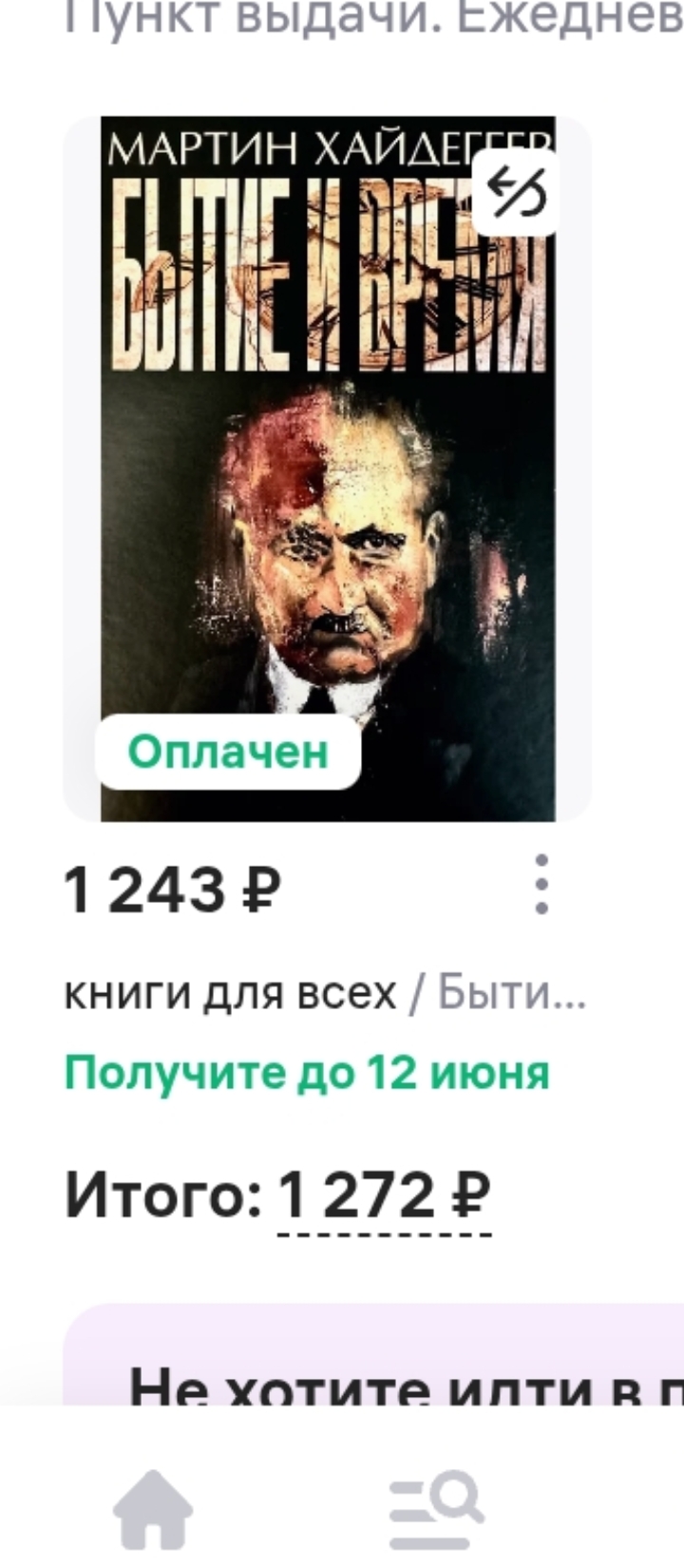Go to the Home tab
The width and height of the screenshot is (684, 1568).
point(152,1510)
